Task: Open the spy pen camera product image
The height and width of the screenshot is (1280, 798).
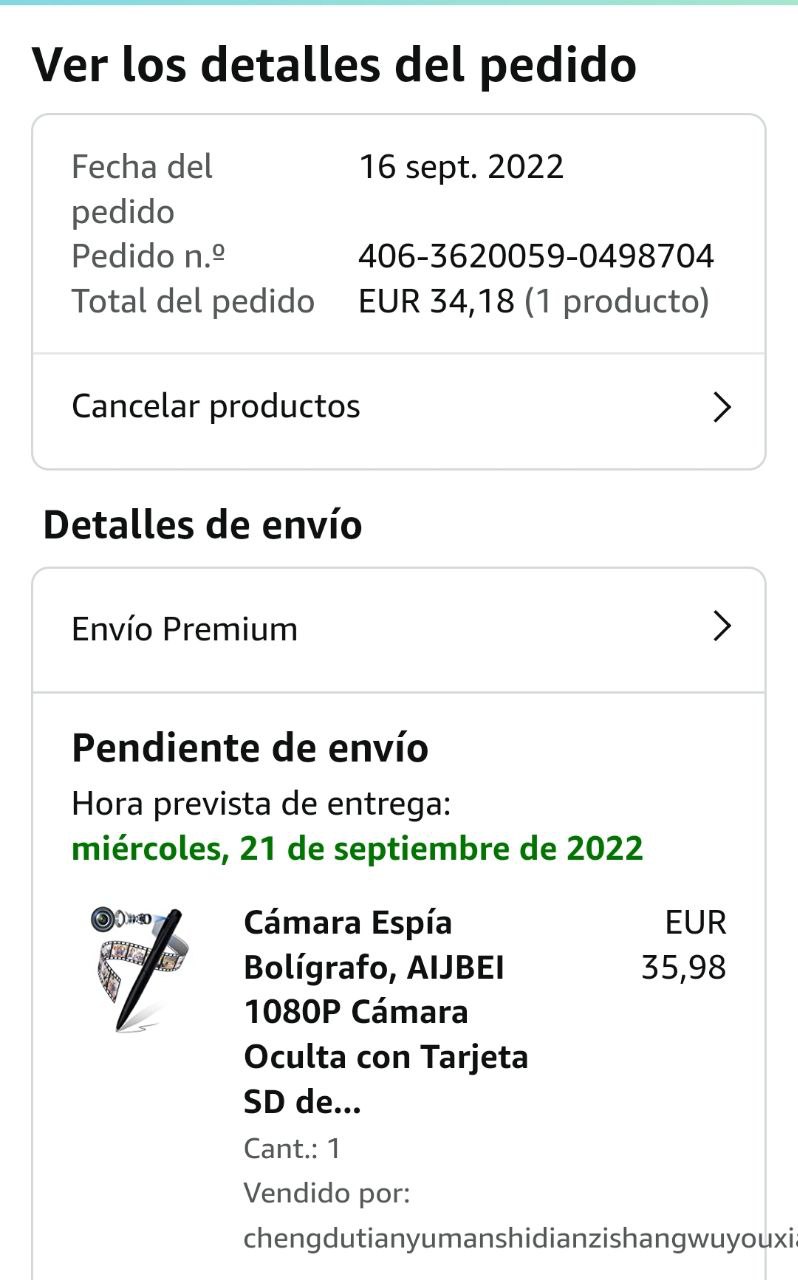Action: [x=136, y=967]
